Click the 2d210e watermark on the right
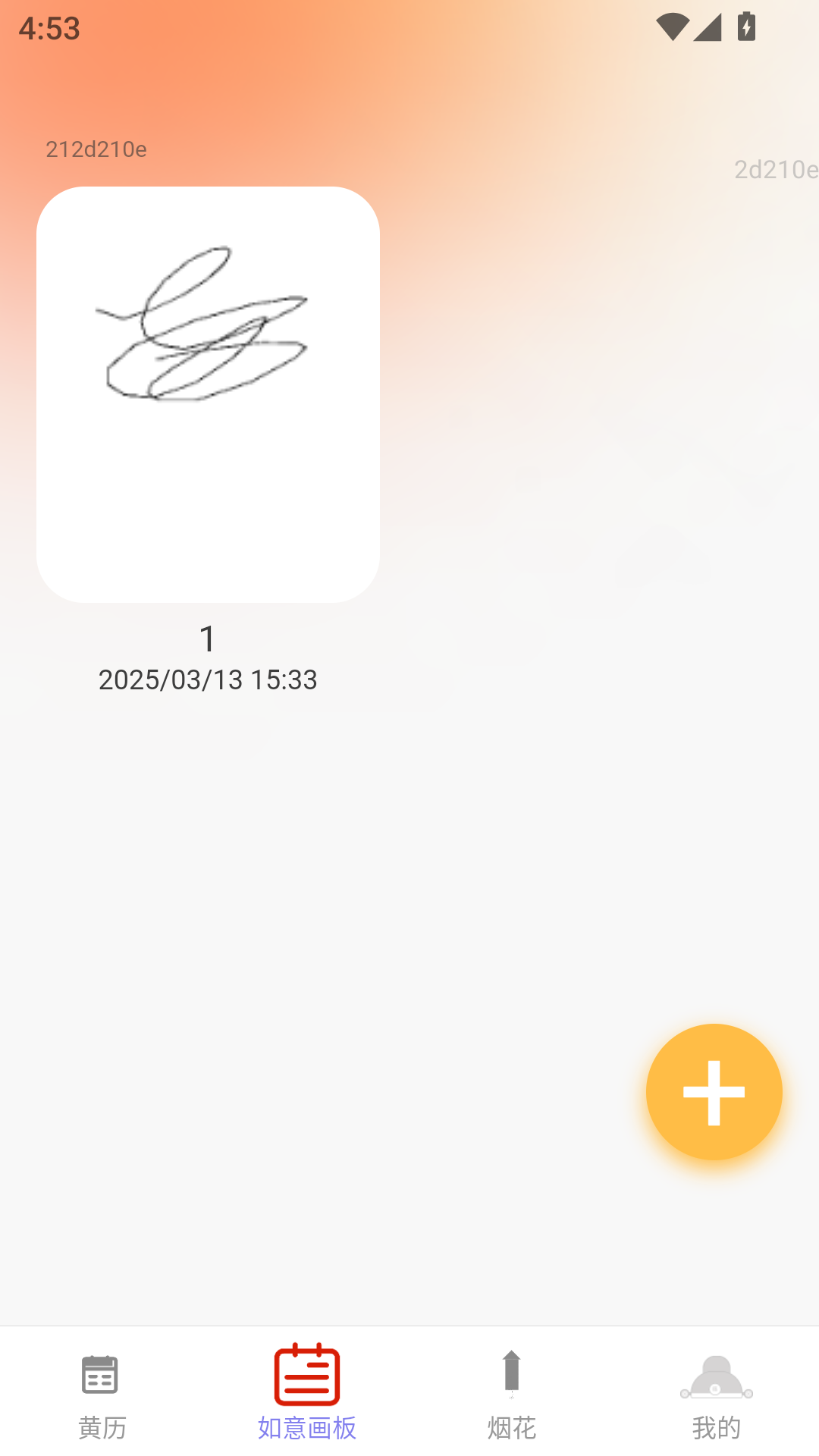This screenshot has width=819, height=1456. click(775, 170)
